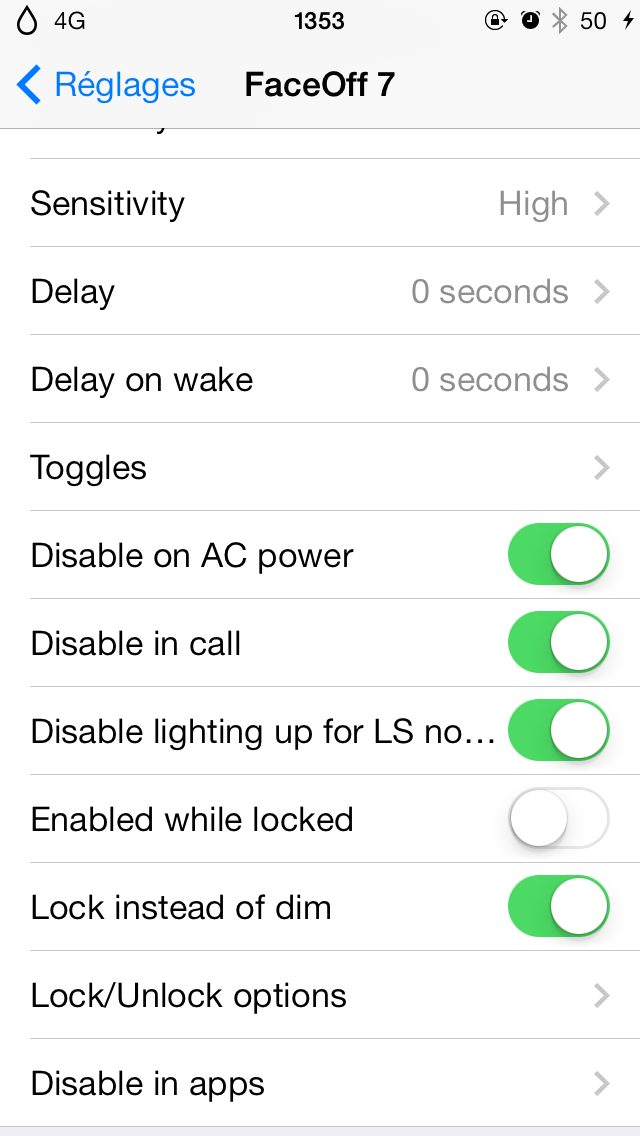Turn off Disable on AC power
The image size is (640, 1136).
558,556
